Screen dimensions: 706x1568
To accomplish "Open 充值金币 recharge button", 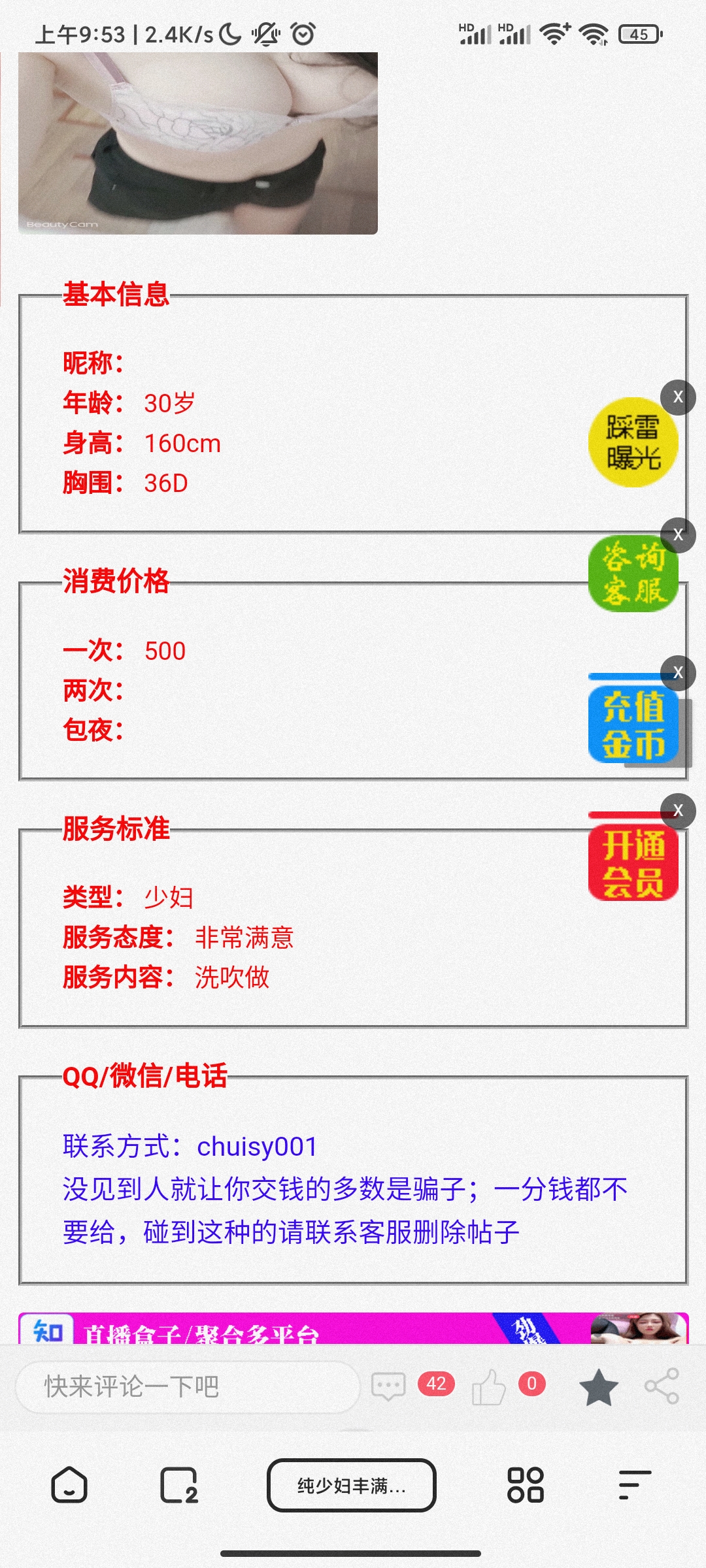I will coord(633,725).
